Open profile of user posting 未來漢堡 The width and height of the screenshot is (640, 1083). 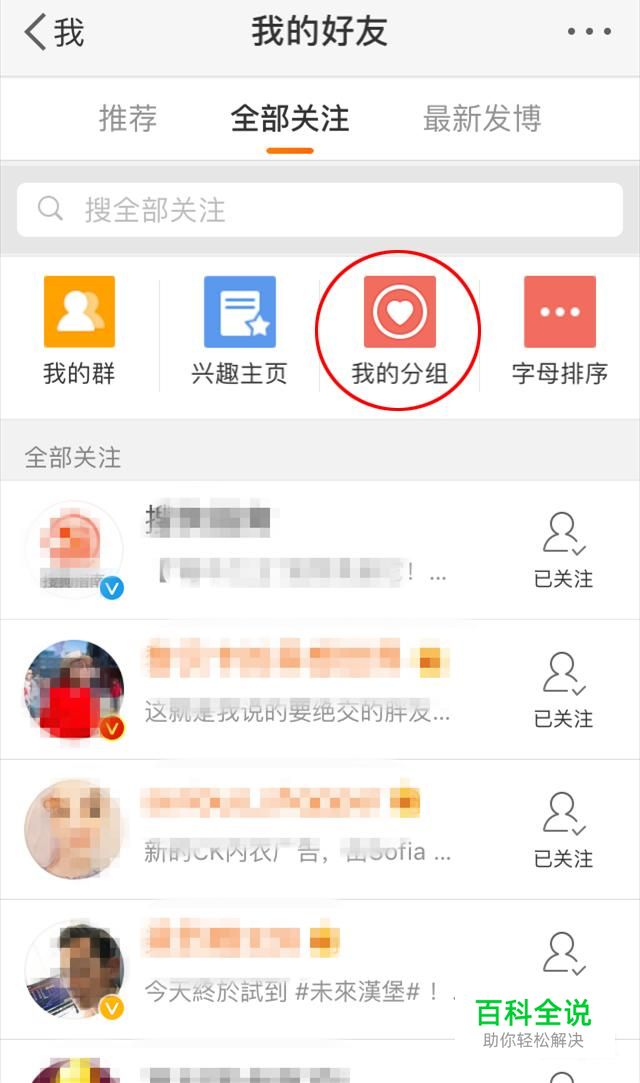tap(75, 970)
